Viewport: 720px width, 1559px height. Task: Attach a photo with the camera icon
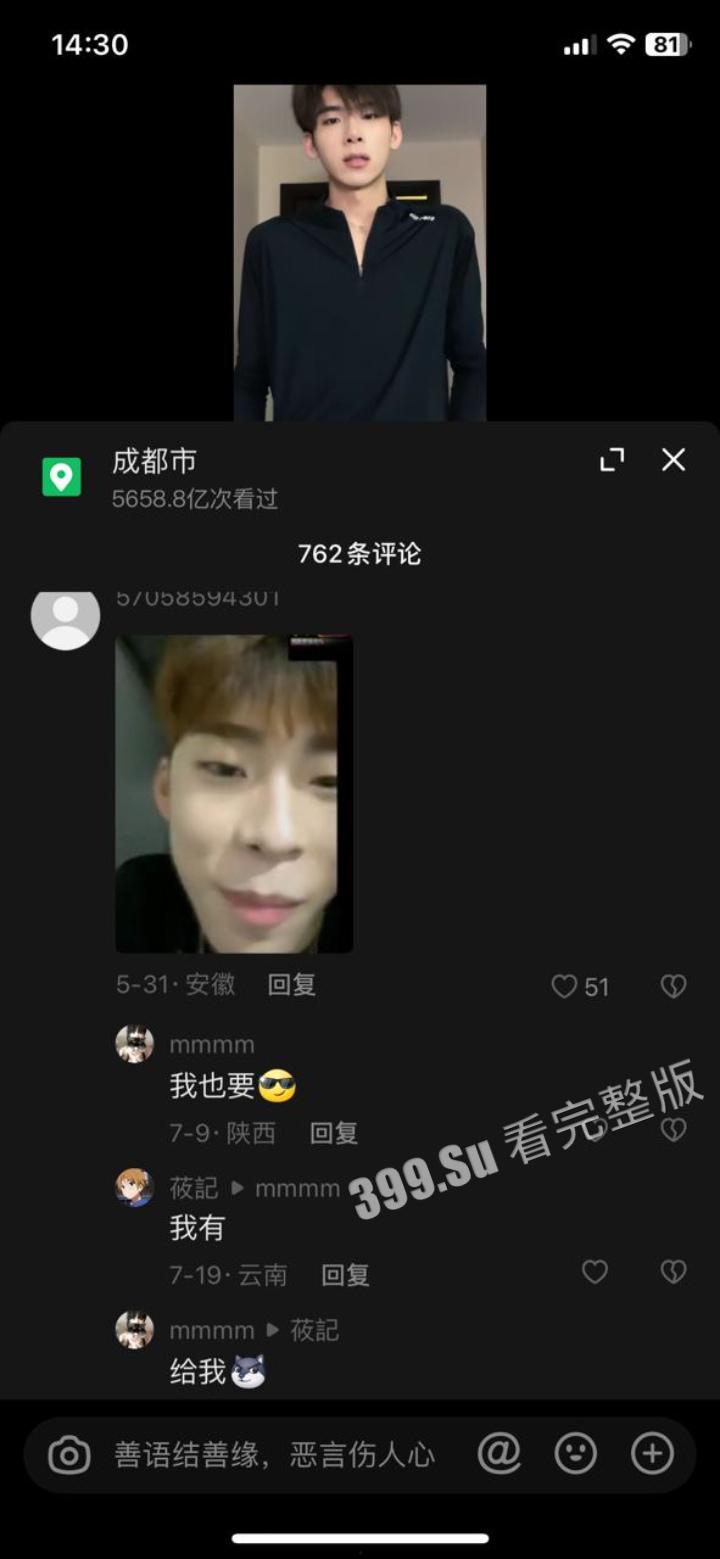[x=69, y=1455]
